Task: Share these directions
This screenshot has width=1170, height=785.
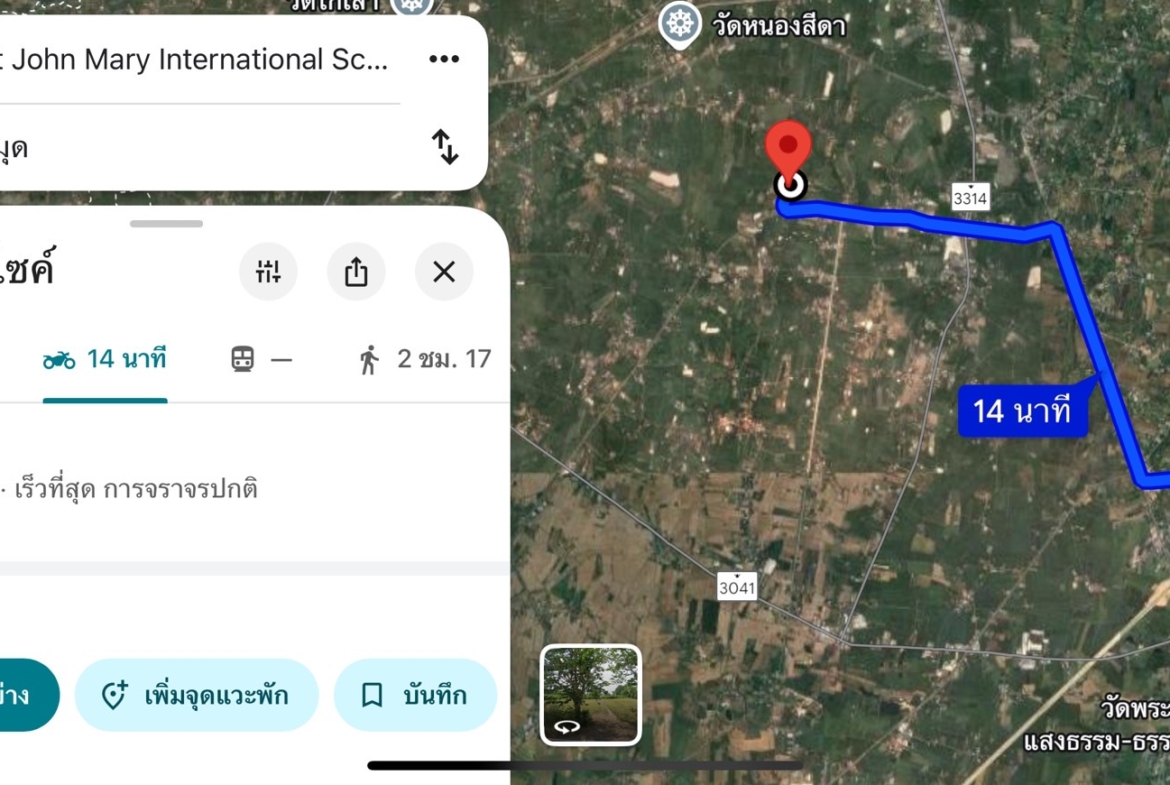Action: pyautogui.click(x=356, y=271)
